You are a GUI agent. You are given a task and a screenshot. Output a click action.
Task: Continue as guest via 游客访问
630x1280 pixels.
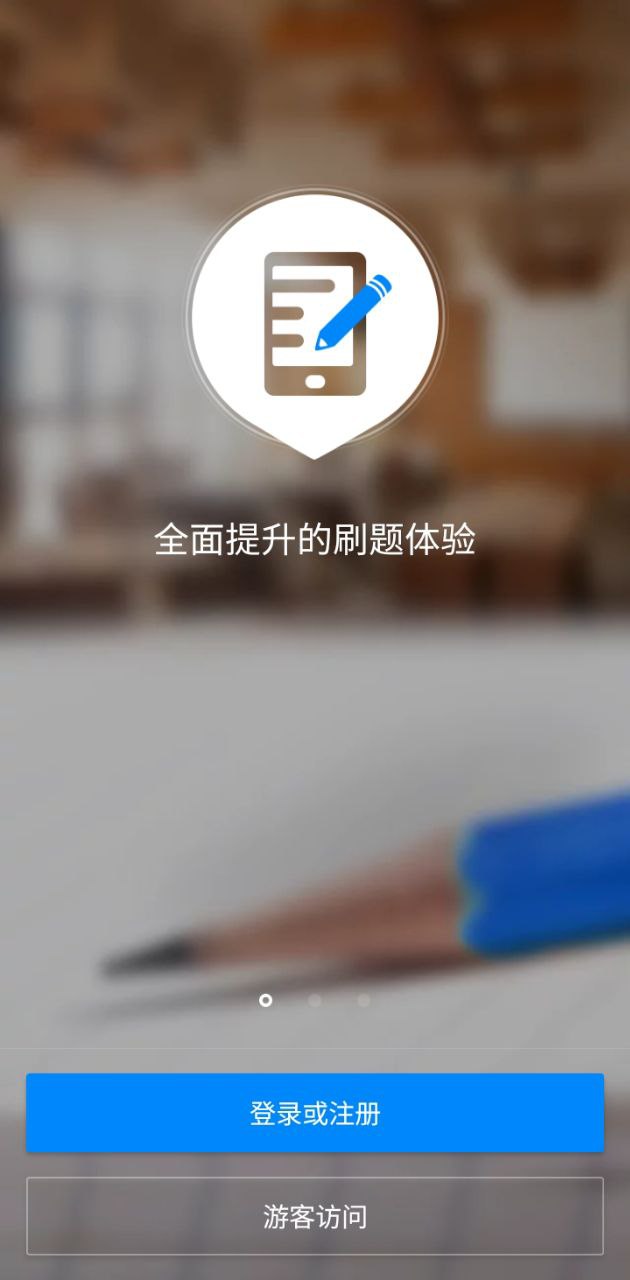(x=315, y=1216)
